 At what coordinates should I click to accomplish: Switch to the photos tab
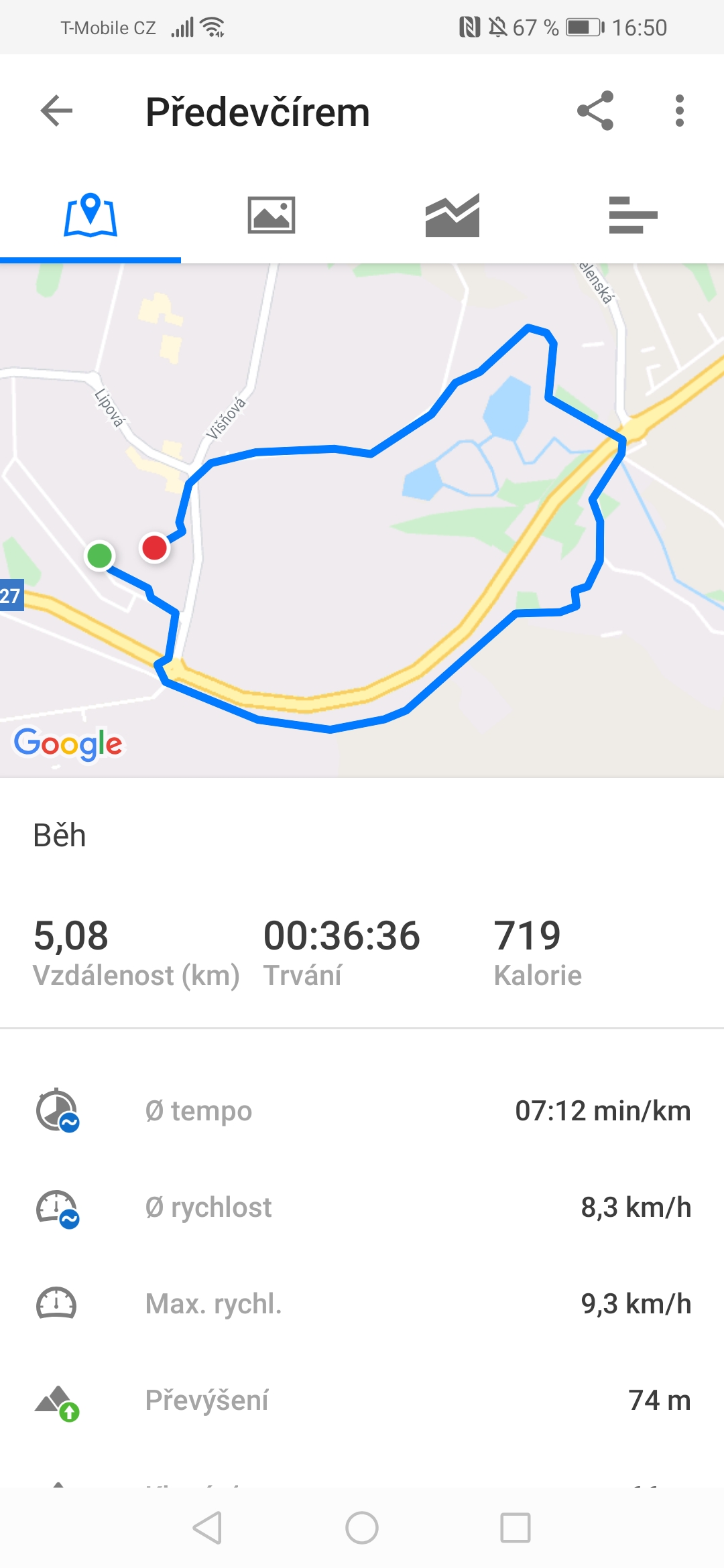pos(271,215)
